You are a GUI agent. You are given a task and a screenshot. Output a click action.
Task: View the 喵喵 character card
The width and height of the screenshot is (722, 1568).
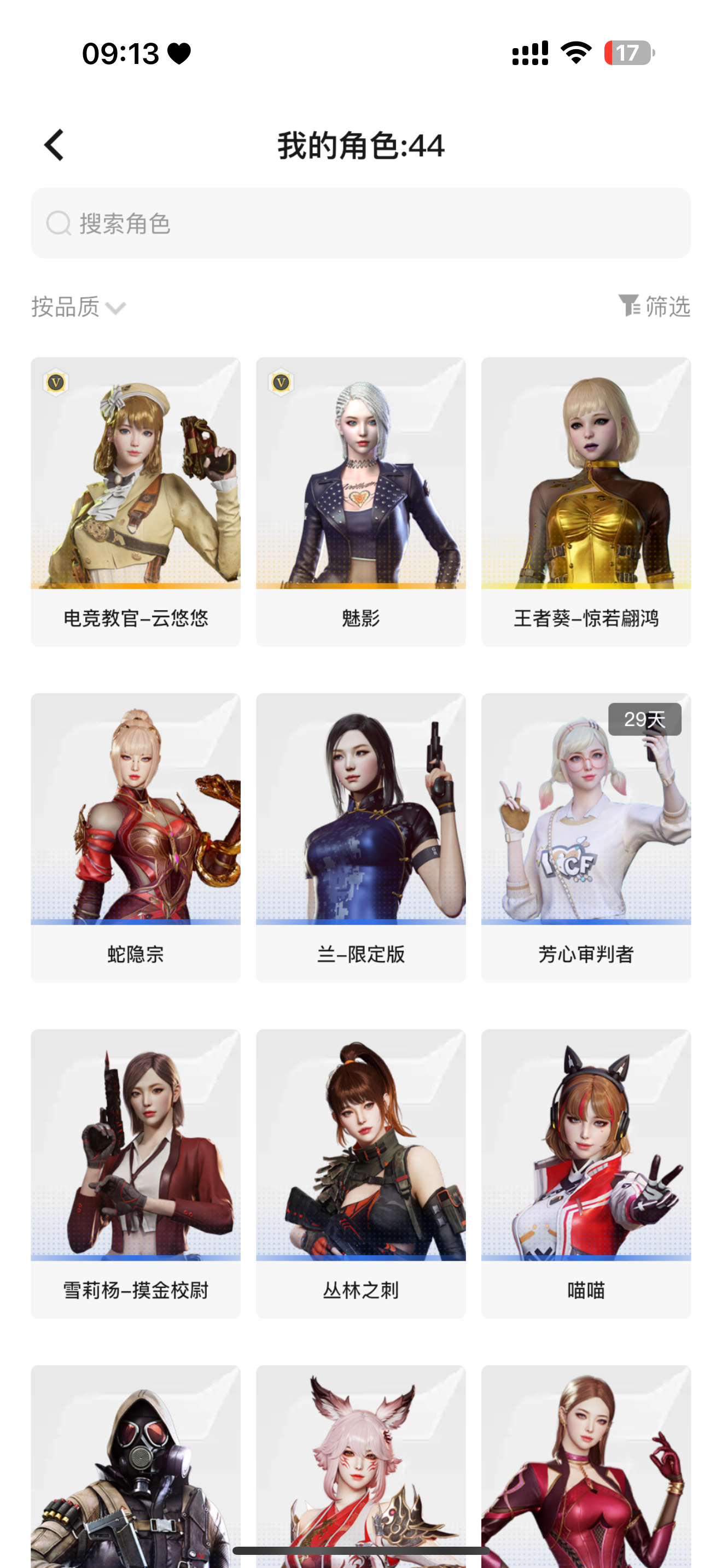tap(586, 1173)
